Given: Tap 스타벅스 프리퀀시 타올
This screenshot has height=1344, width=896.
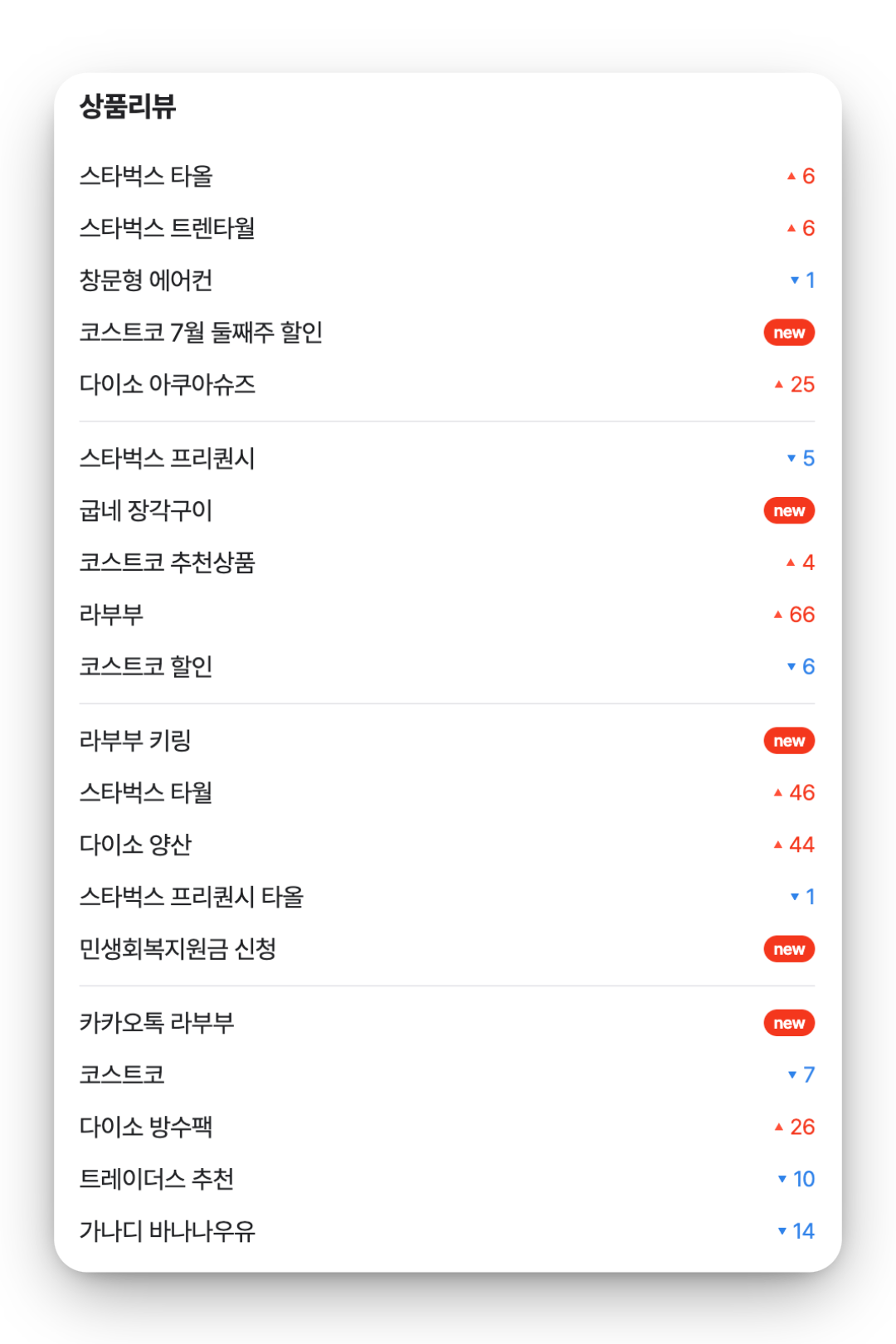Looking at the screenshot, I should click(x=192, y=897).
